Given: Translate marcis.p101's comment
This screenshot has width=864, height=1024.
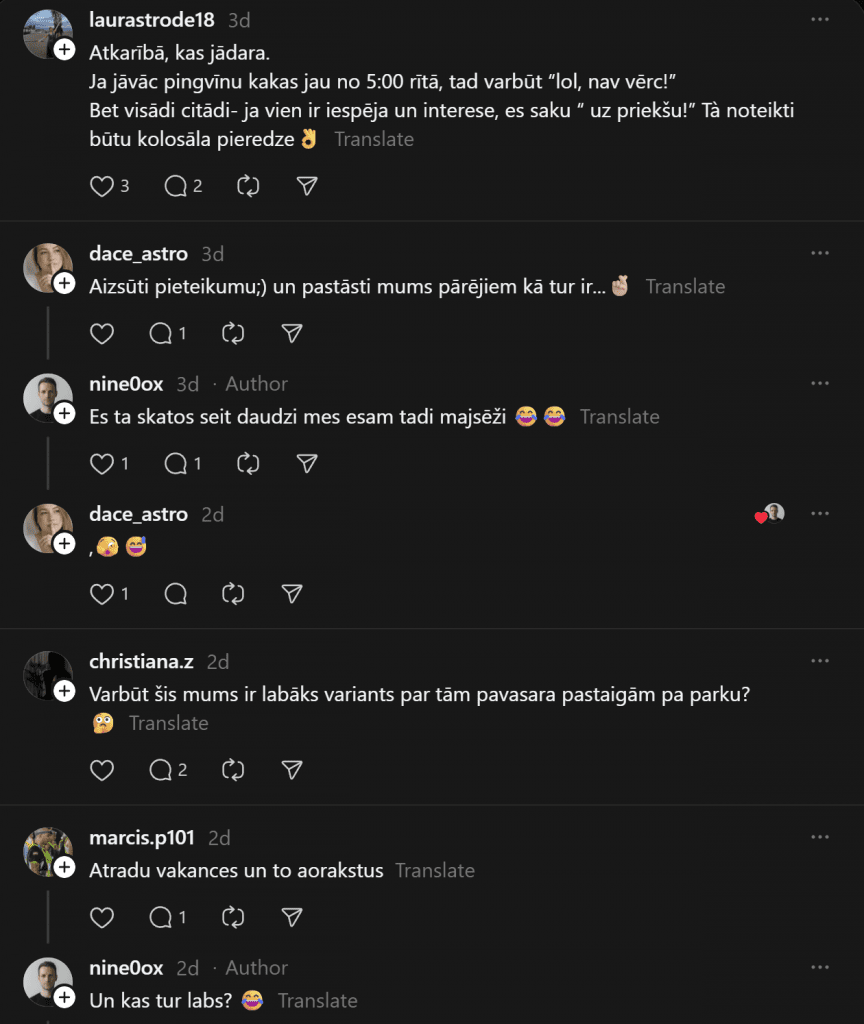Looking at the screenshot, I should pyautogui.click(x=434, y=871).
